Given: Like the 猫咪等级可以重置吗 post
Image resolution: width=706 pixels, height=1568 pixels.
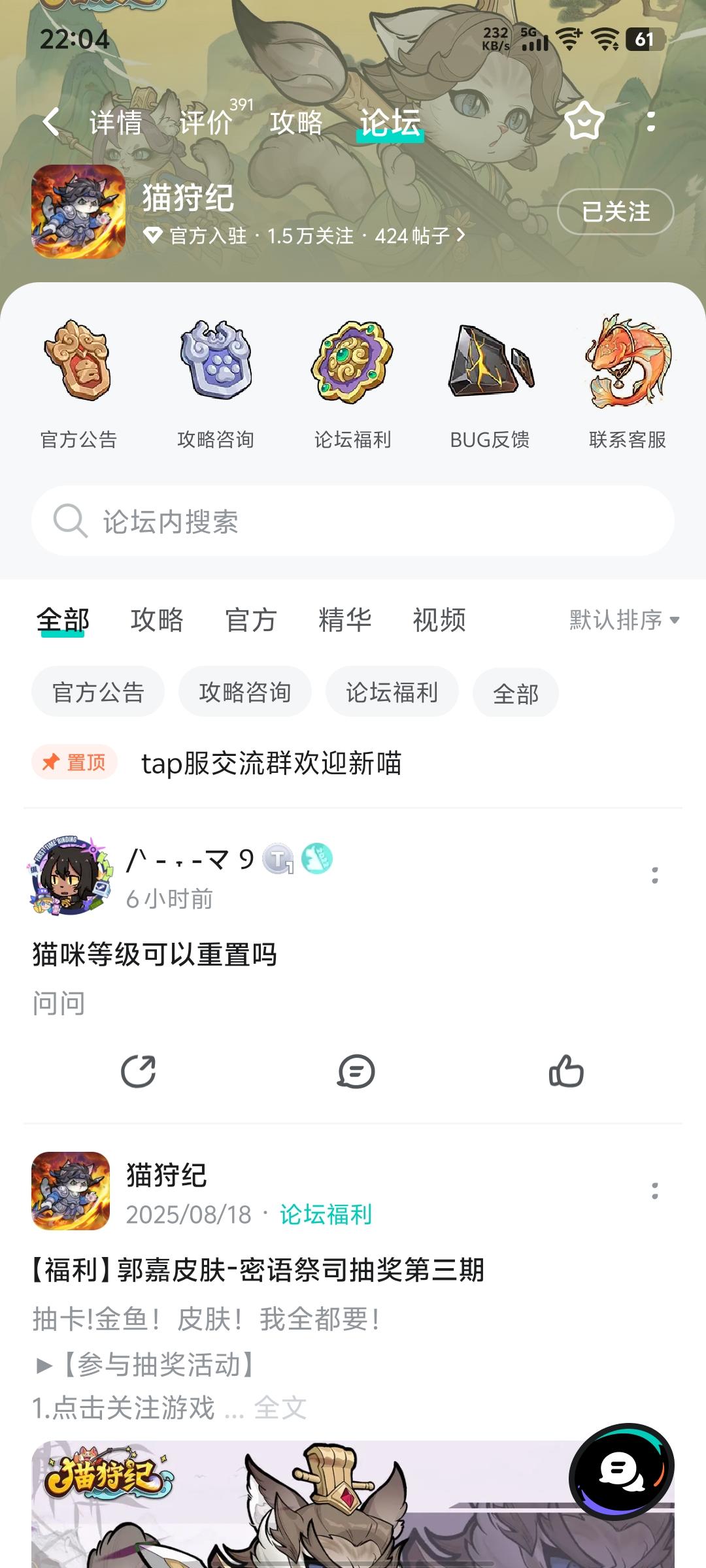Looking at the screenshot, I should click(566, 1071).
